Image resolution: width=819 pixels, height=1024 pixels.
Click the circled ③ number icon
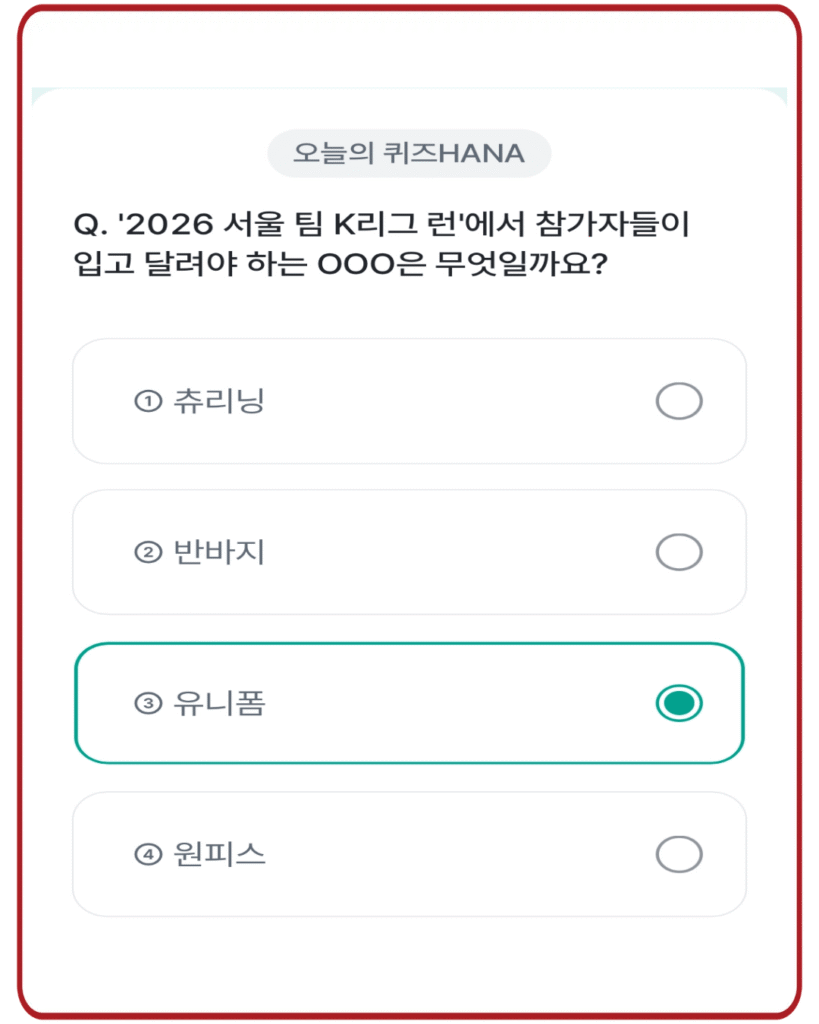(x=150, y=703)
